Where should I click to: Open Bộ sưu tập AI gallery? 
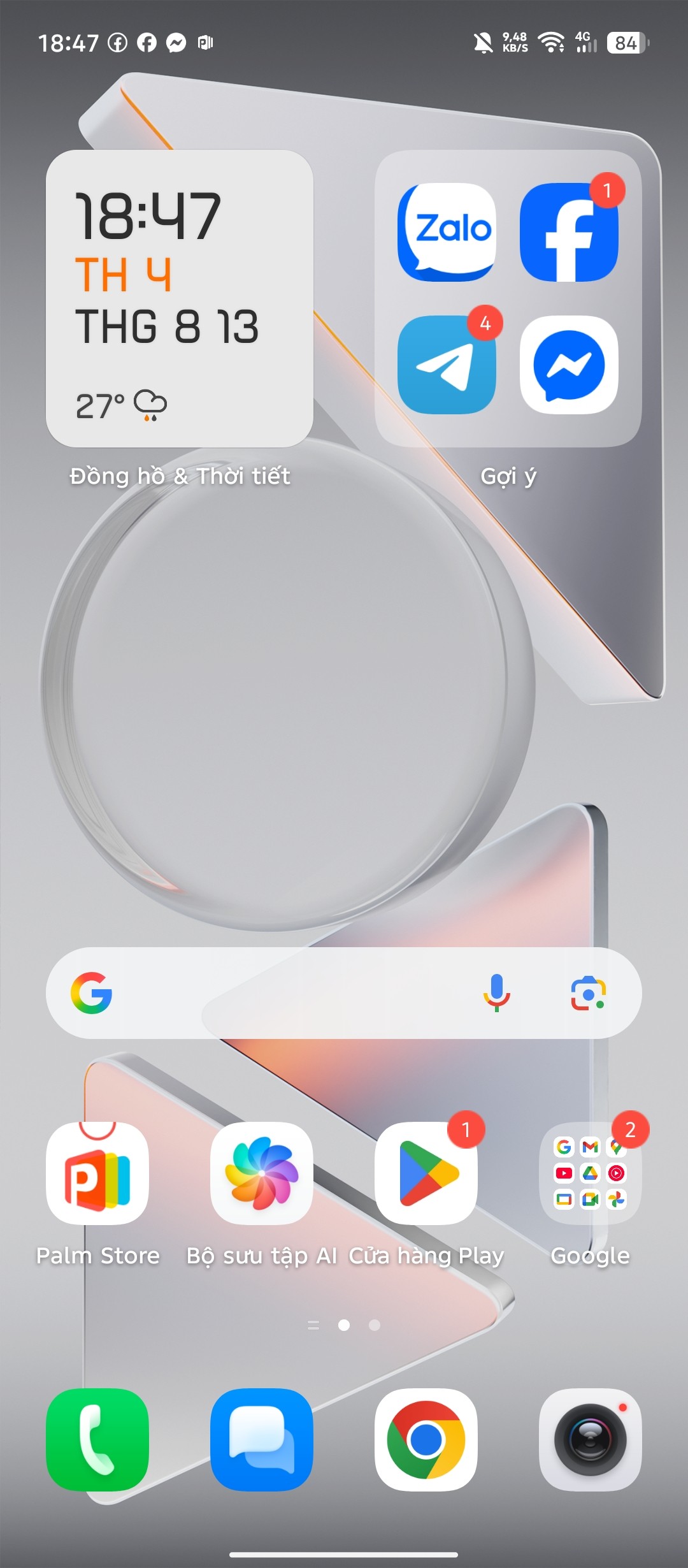pyautogui.click(x=262, y=1173)
